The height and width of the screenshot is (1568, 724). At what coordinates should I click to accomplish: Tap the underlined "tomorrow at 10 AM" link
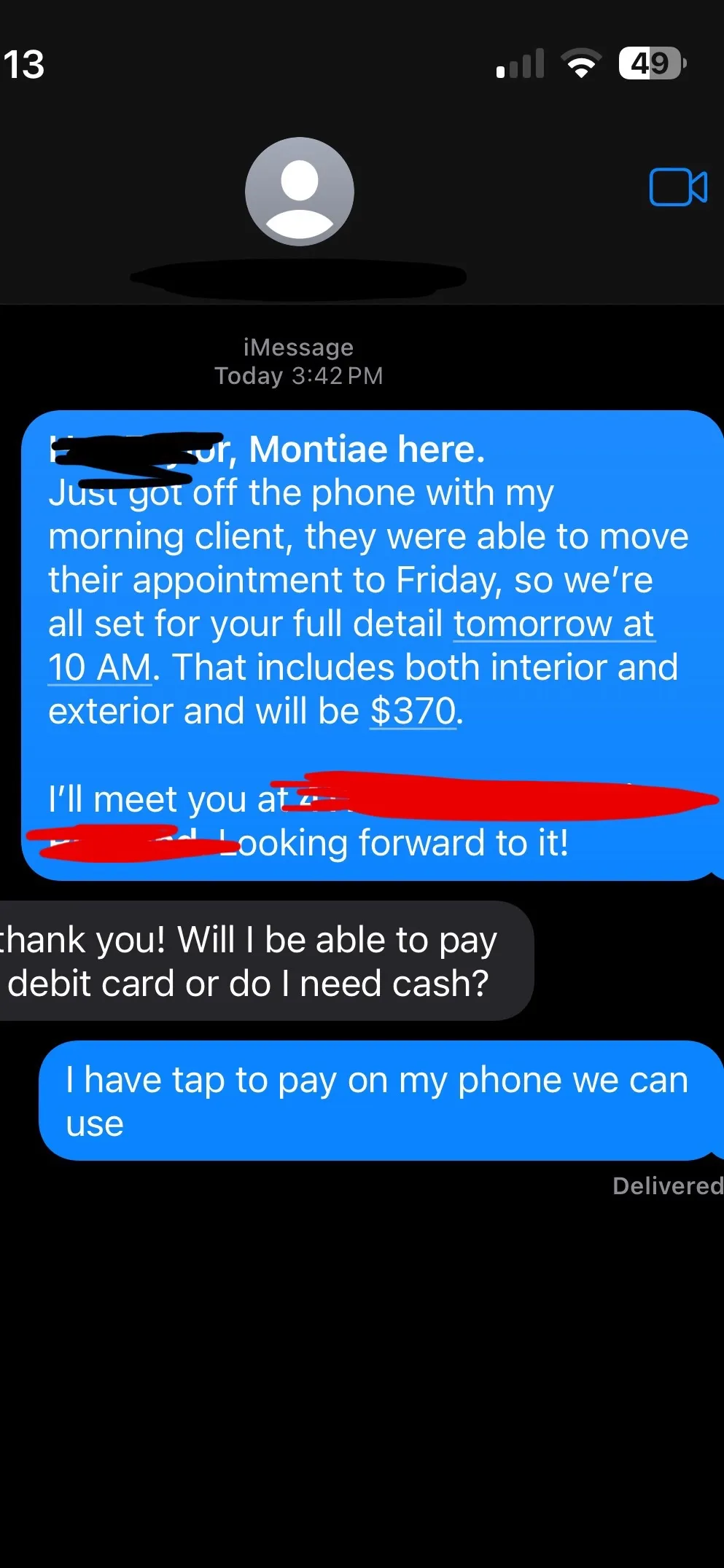click(553, 624)
